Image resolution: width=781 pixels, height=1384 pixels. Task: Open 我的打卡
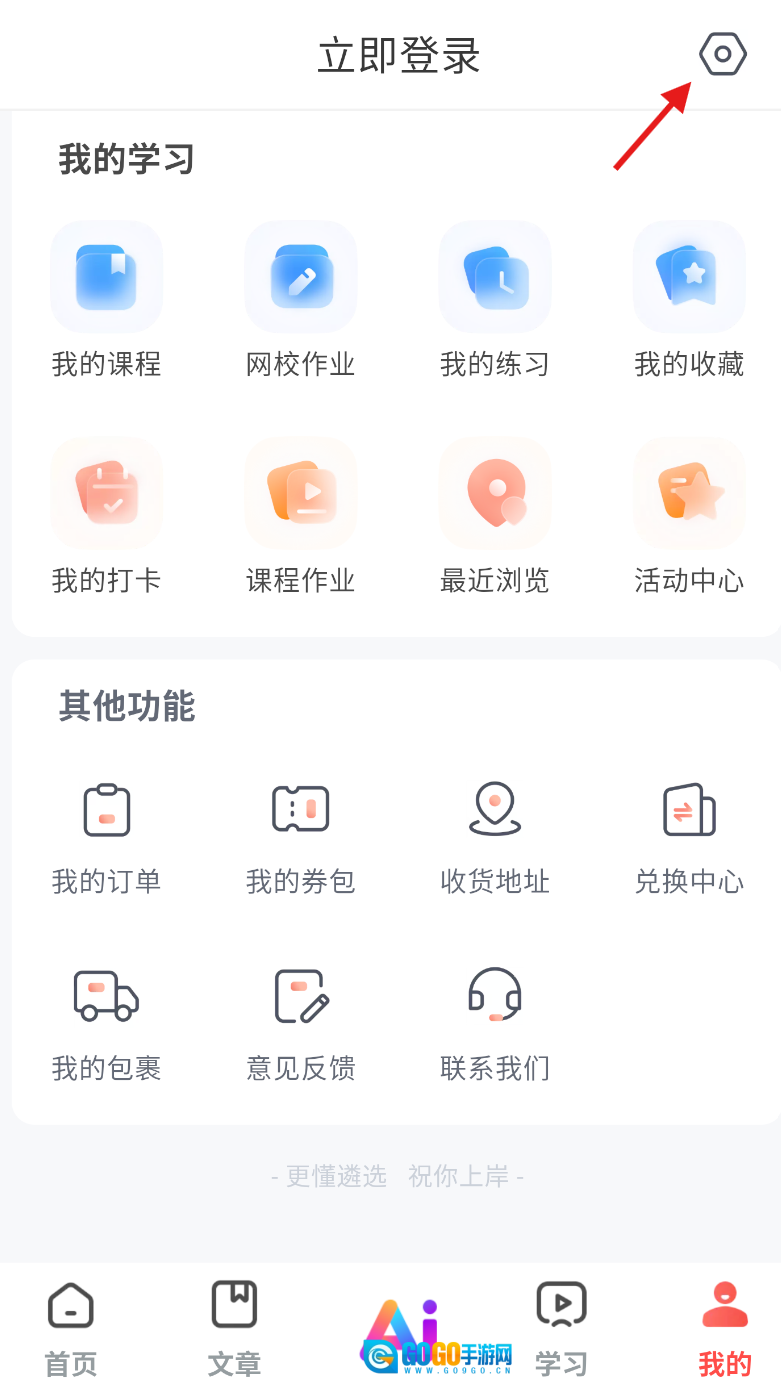tap(106, 514)
